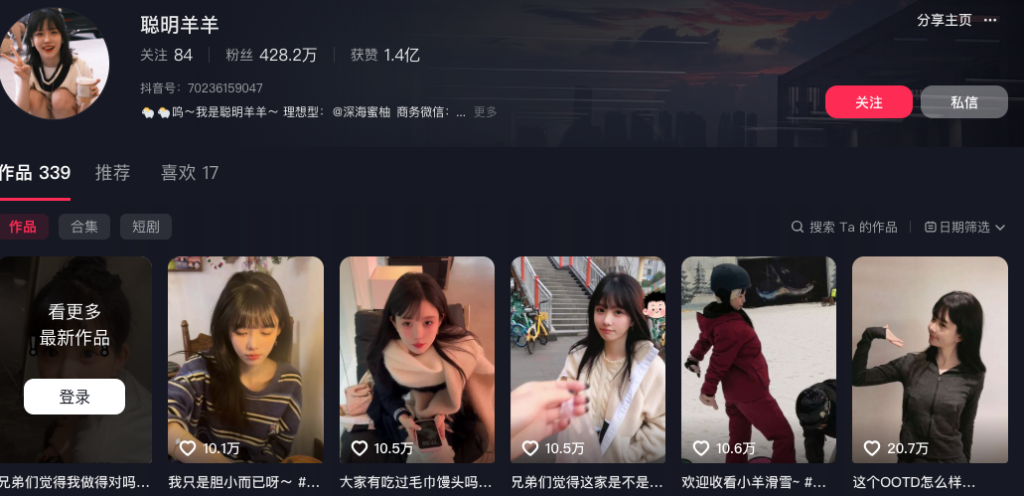Open video 大家有吃过毛巾馒头吗
This screenshot has height=496, width=1024.
tap(416, 359)
